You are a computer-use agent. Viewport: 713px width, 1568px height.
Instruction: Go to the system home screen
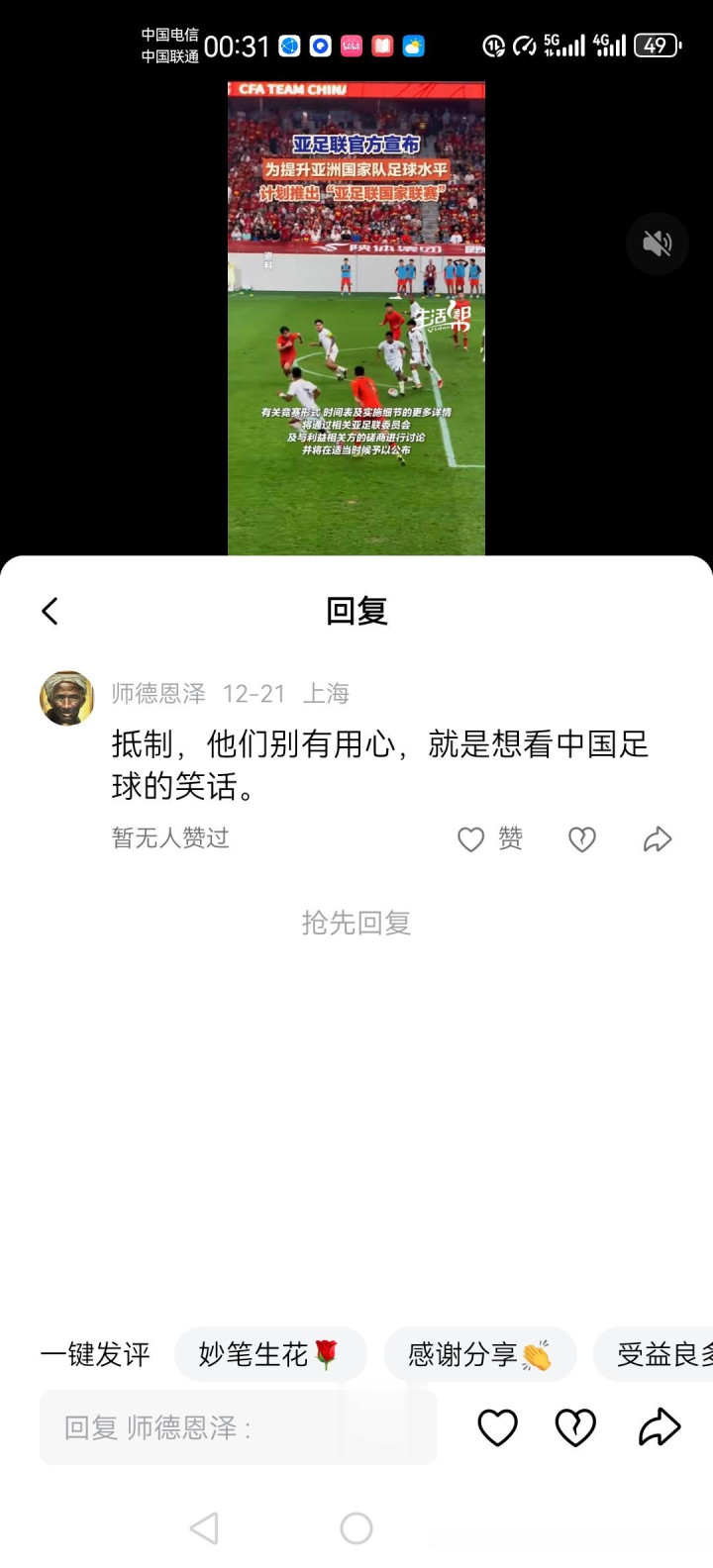(356, 1528)
